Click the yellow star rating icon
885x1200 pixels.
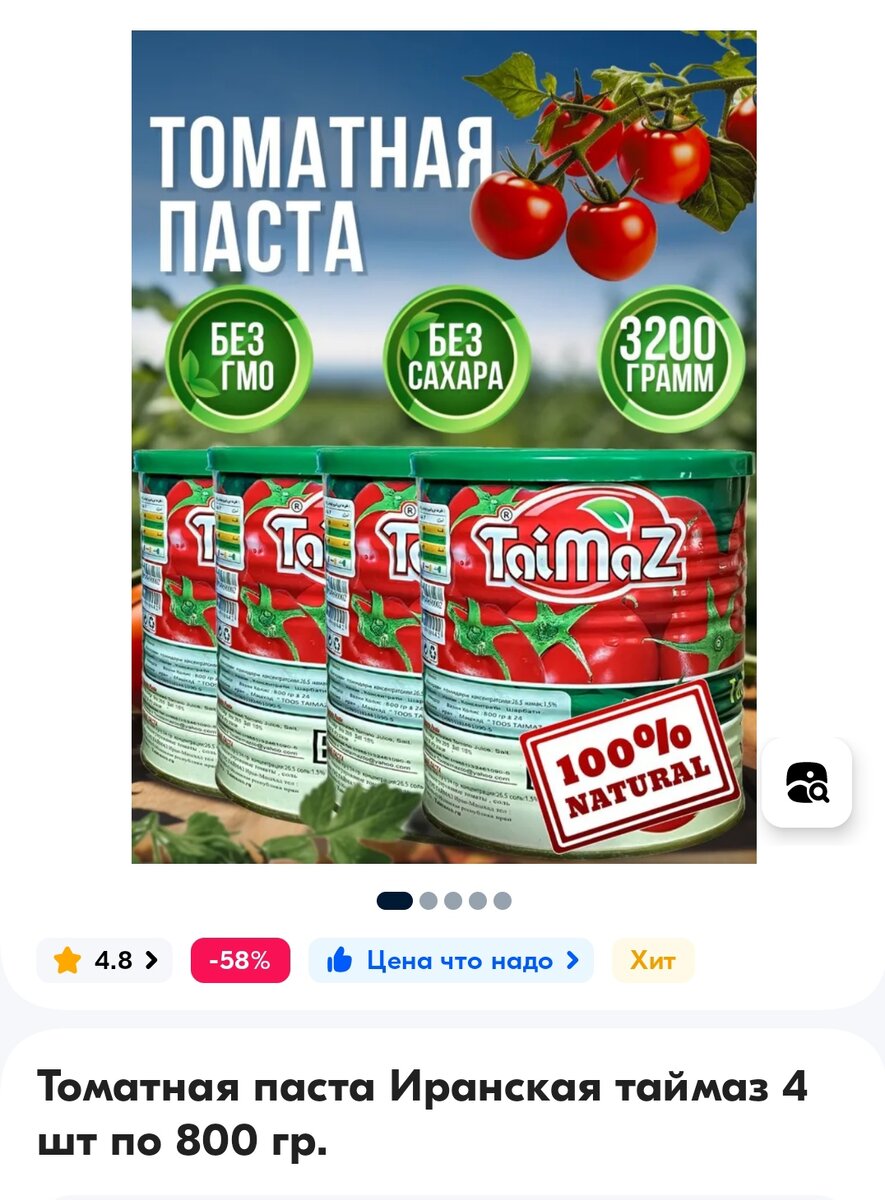click(66, 960)
